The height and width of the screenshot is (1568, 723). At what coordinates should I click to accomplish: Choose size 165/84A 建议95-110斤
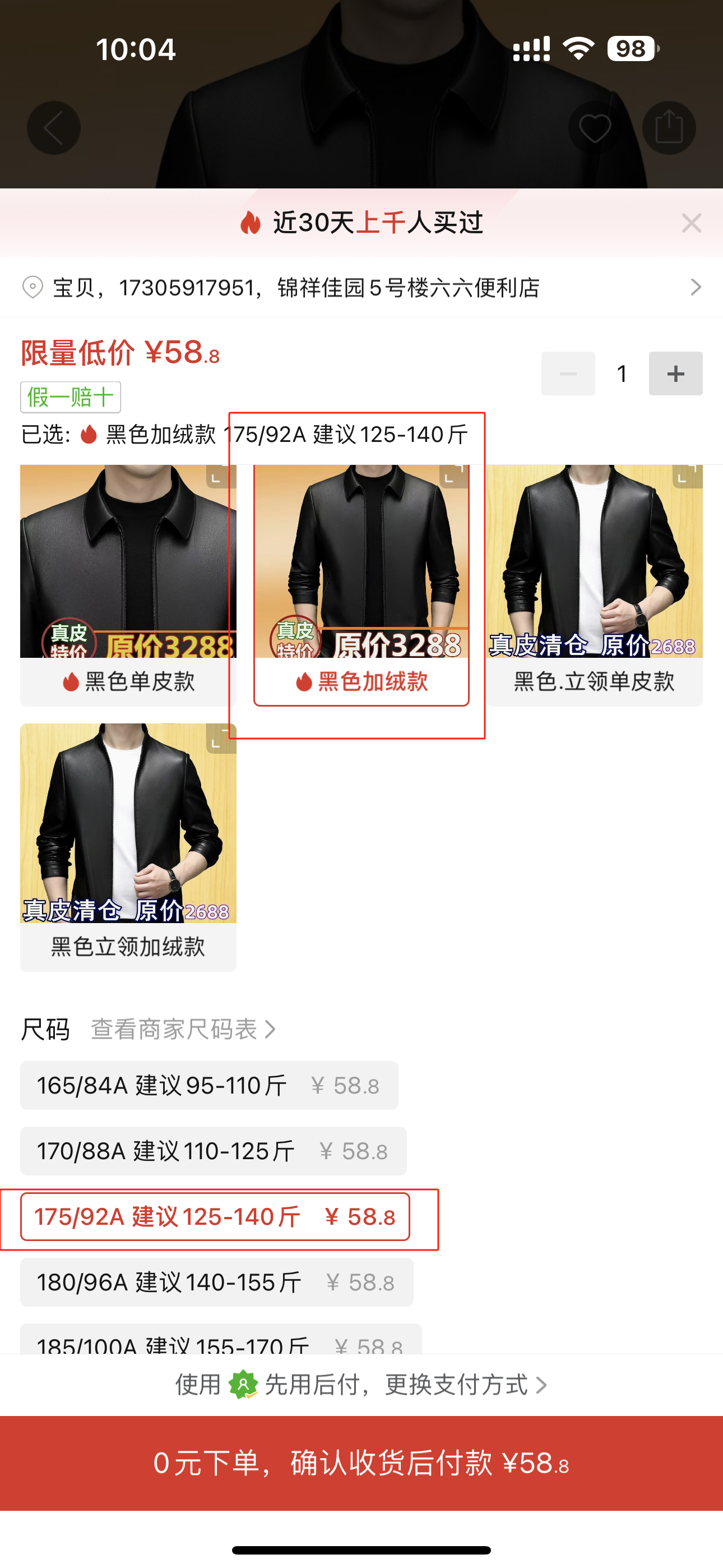pyautogui.click(x=208, y=1085)
